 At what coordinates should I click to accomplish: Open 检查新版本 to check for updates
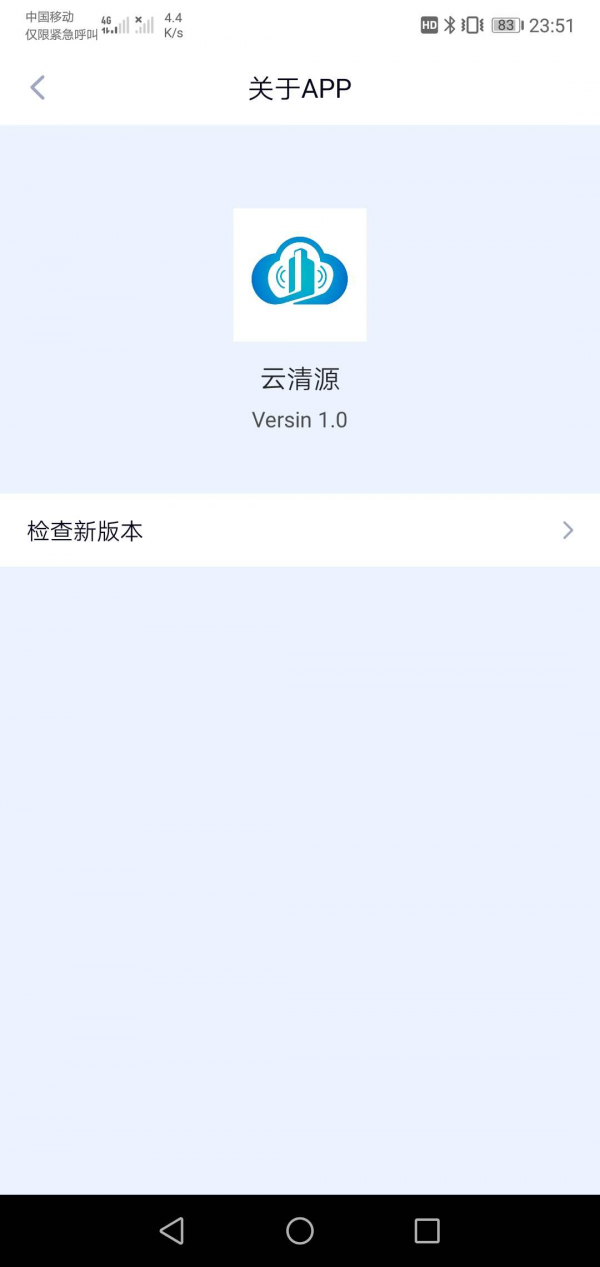coord(300,530)
